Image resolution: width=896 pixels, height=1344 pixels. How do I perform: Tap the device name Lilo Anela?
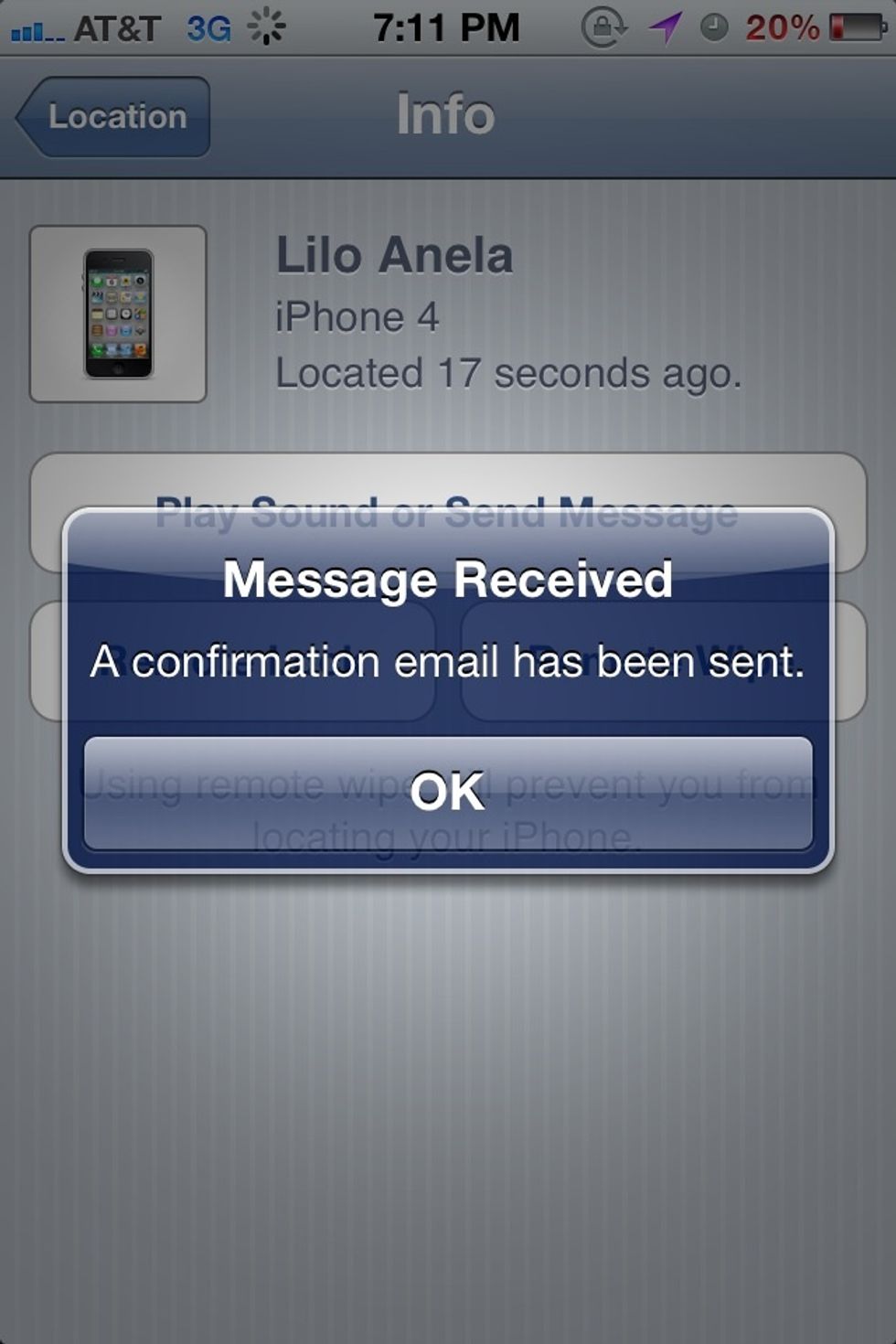pyautogui.click(x=395, y=256)
